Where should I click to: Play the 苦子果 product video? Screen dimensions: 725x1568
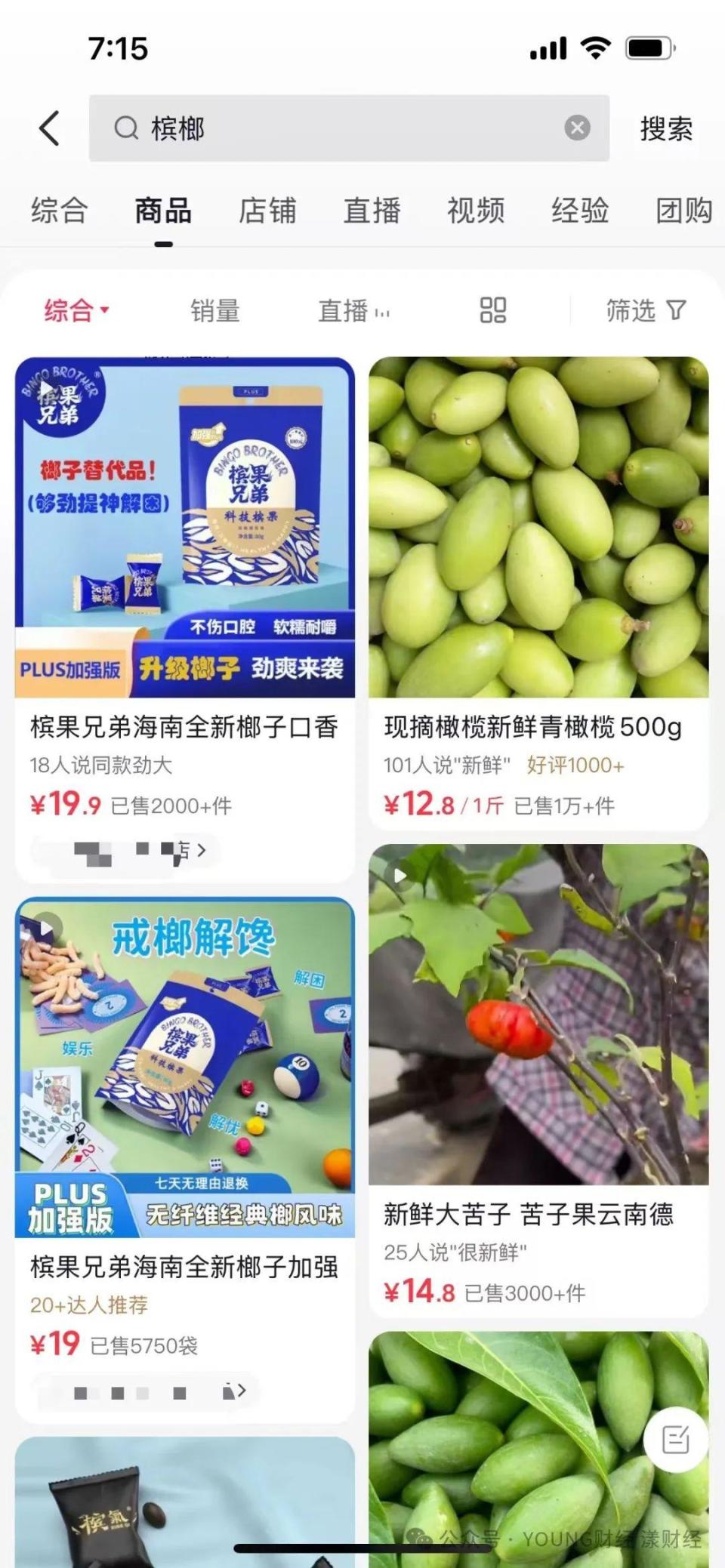coord(400,875)
